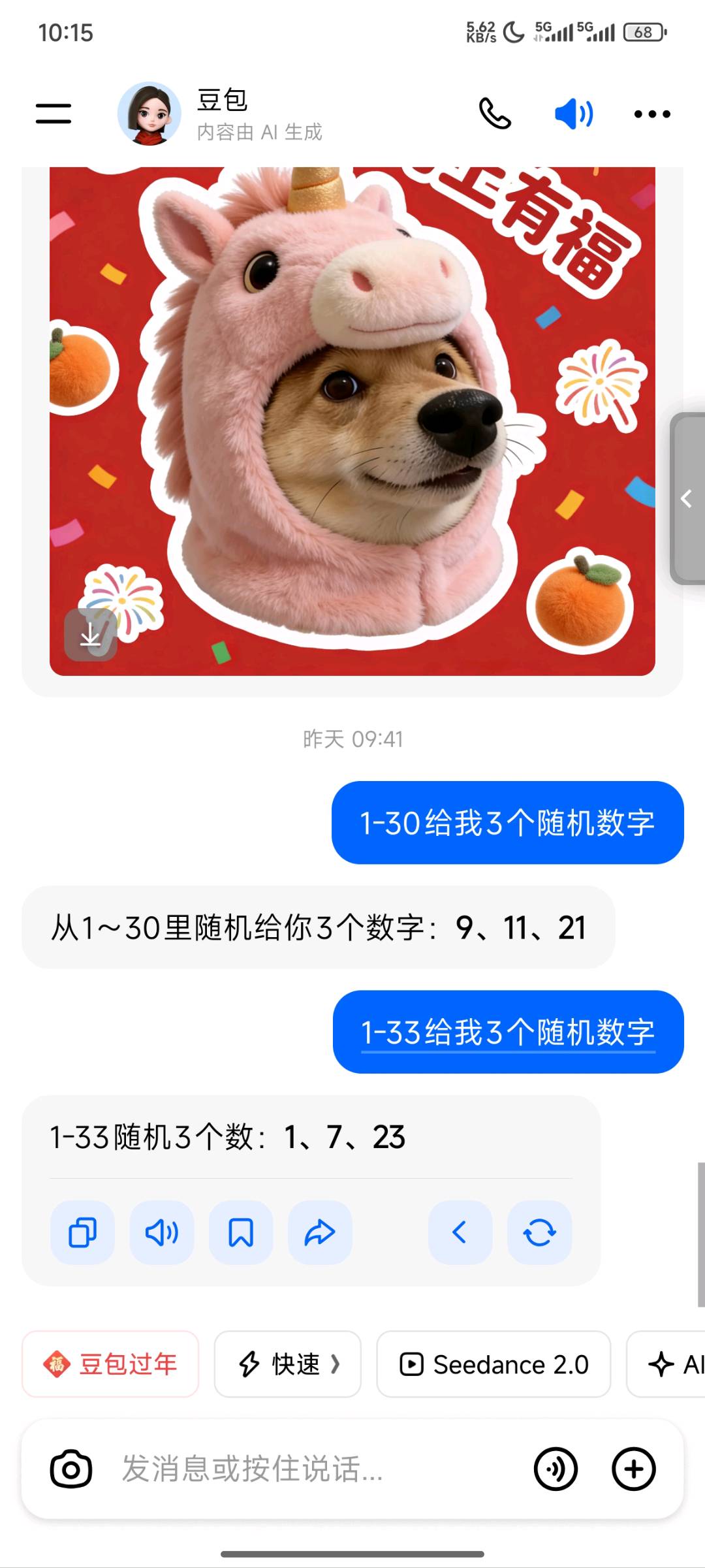
Task: Download the dog sticker image
Action: (91, 634)
